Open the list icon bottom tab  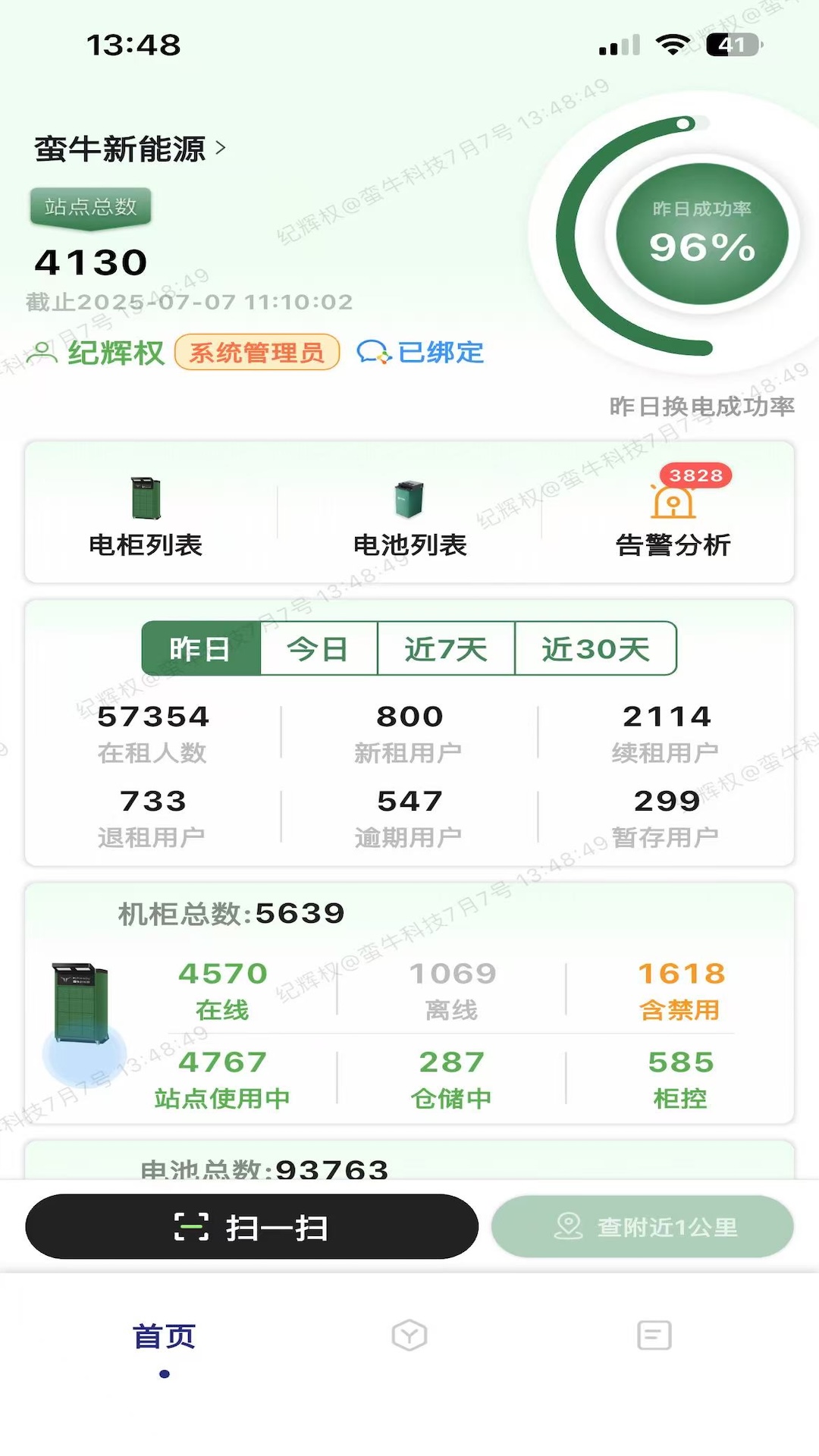(x=654, y=1335)
